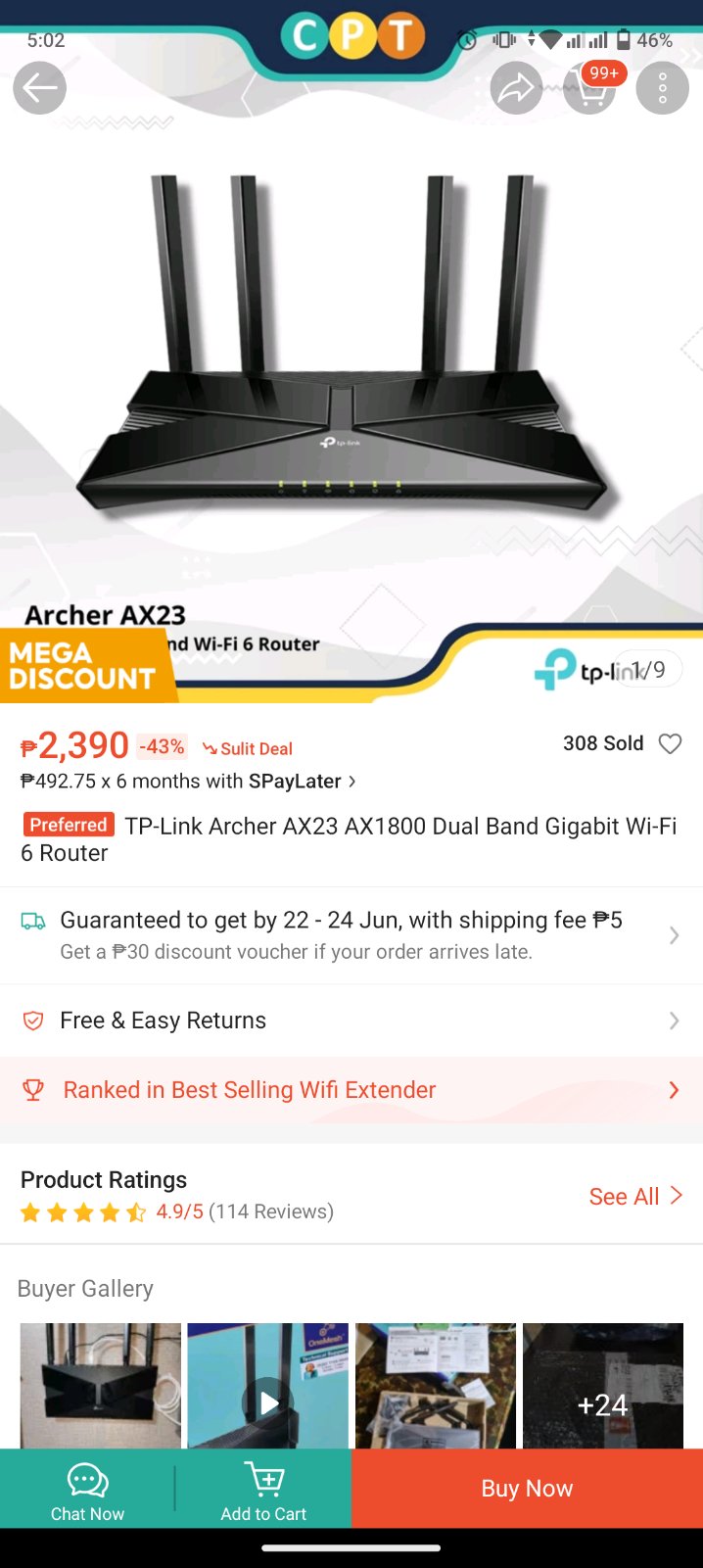Add the router to favorites with the heart icon
Screen dimensions: 703x1568
[x=670, y=744]
